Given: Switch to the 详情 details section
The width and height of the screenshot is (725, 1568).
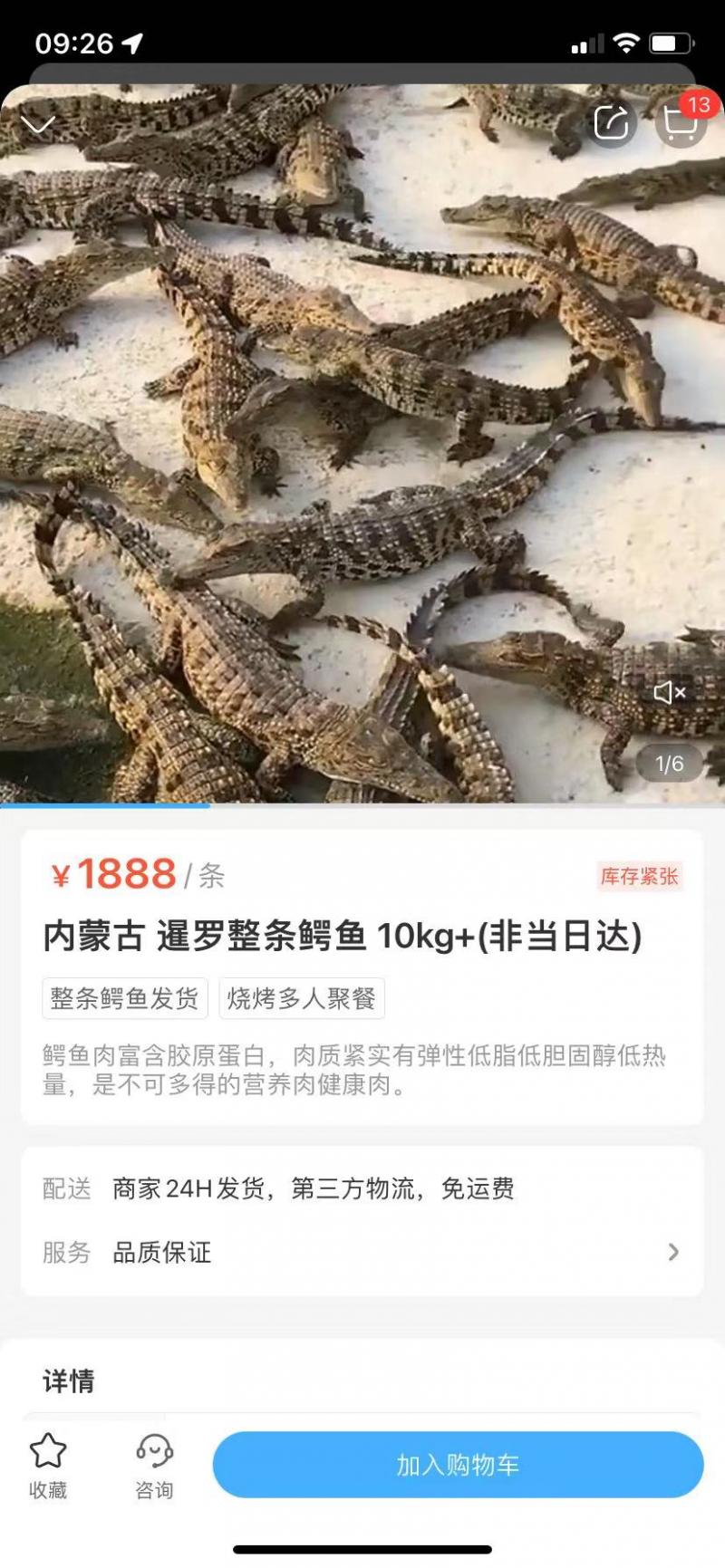Looking at the screenshot, I should click(66, 1380).
